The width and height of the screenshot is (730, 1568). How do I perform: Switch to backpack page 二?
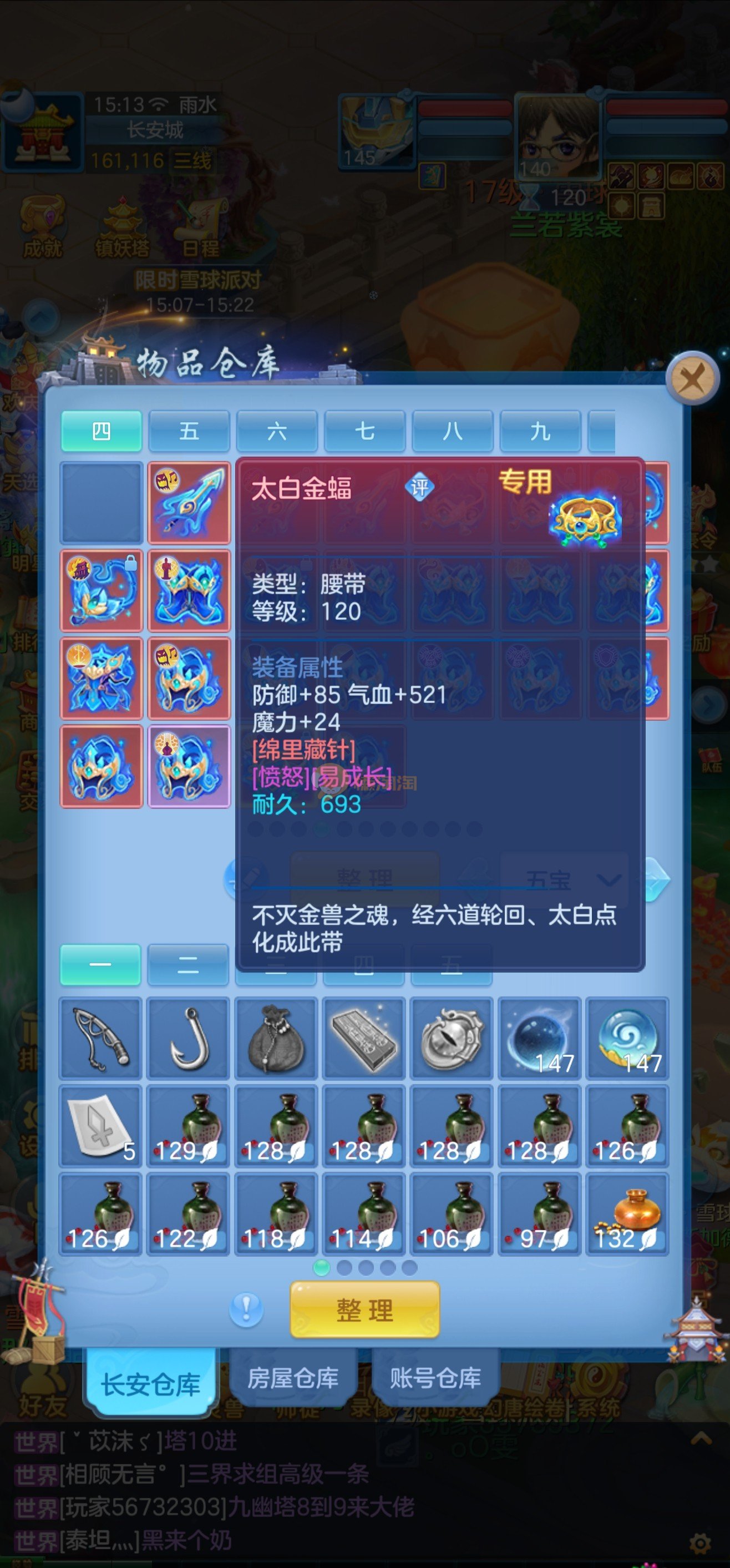(188, 965)
